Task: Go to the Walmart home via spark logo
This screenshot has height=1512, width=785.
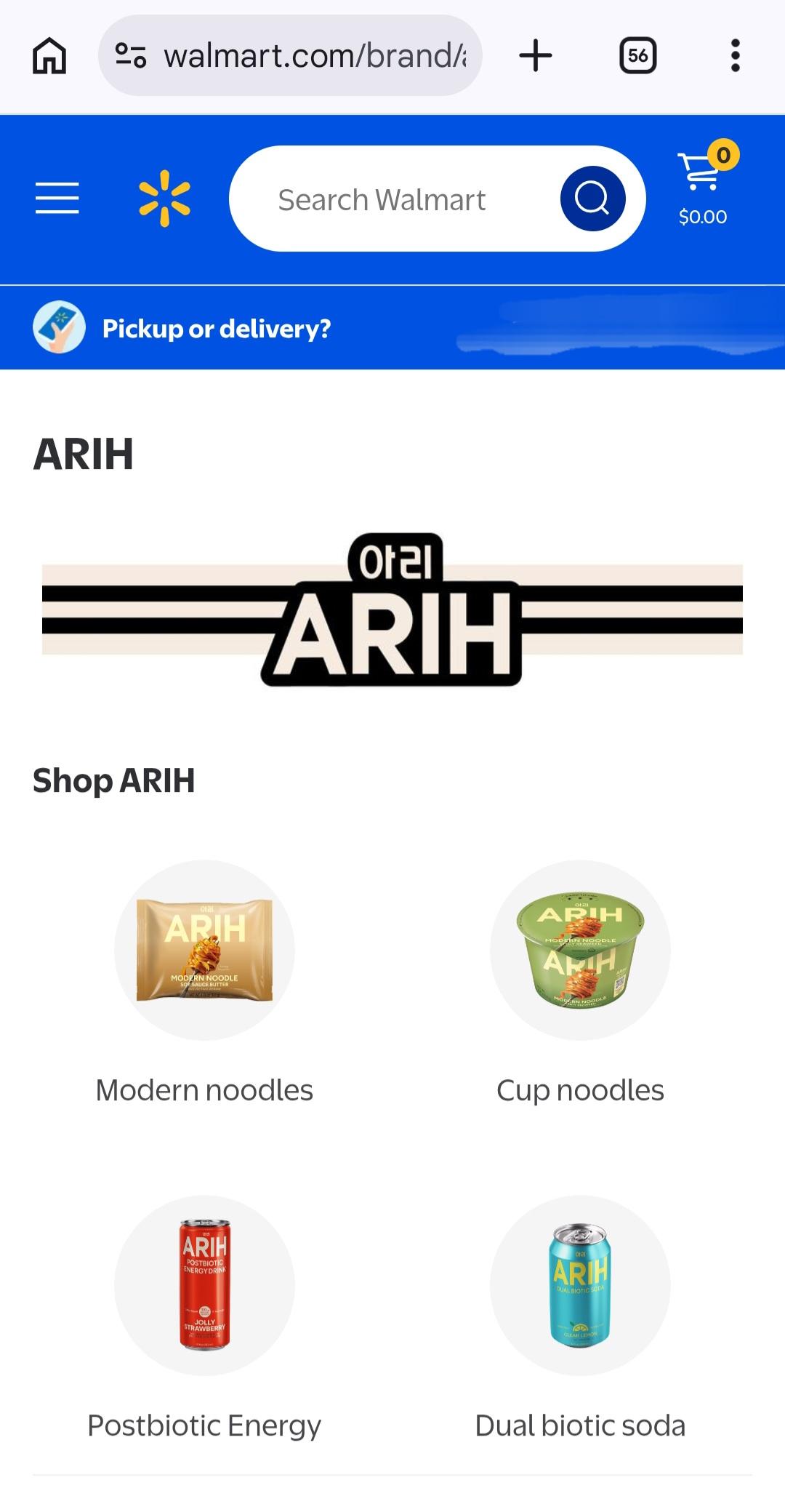Action: (165, 199)
